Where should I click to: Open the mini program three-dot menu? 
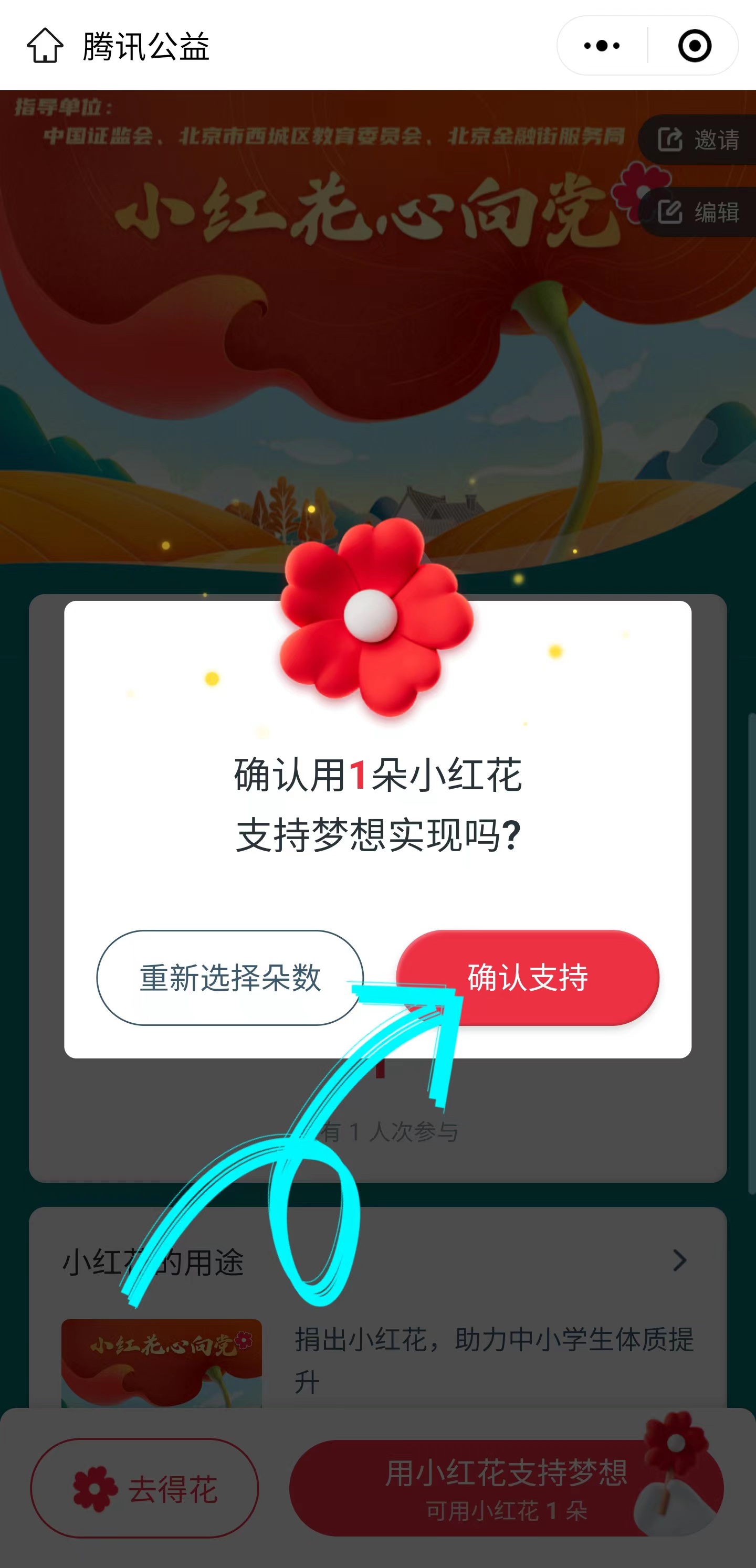pyautogui.click(x=602, y=46)
